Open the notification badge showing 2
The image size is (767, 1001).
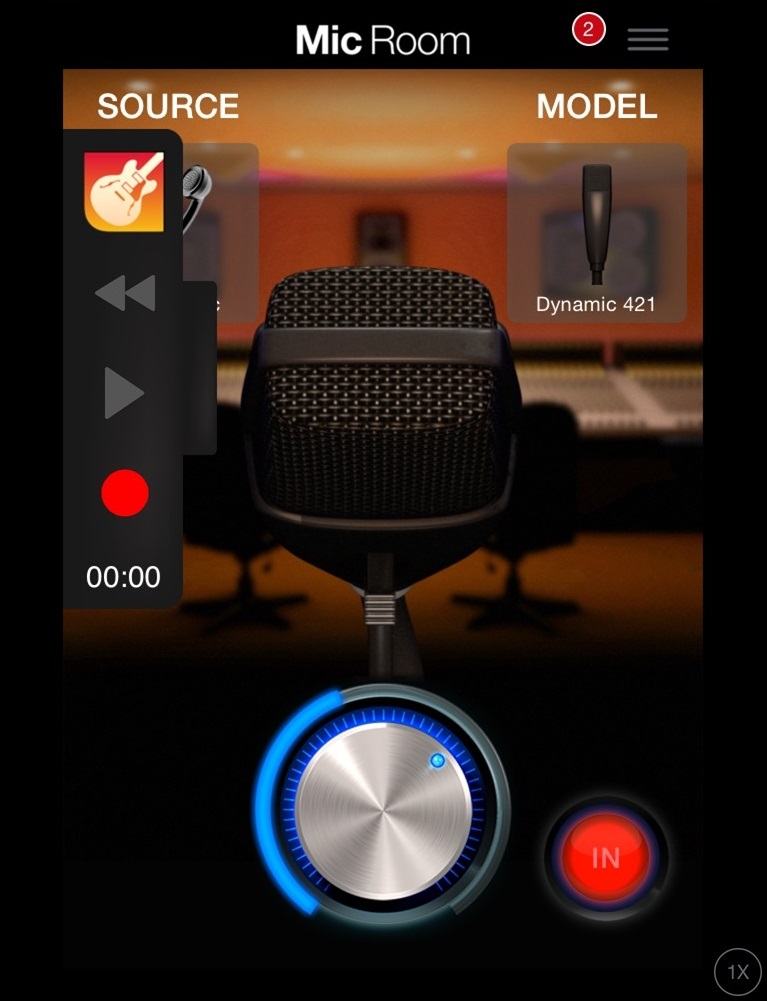(x=588, y=31)
